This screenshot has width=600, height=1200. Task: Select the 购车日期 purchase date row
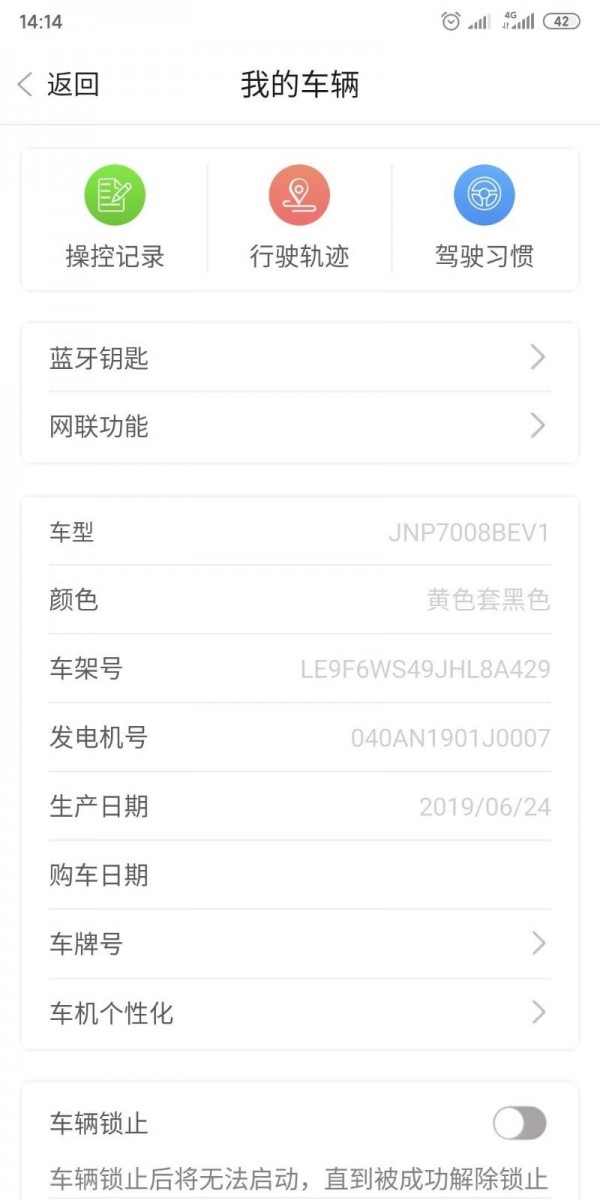coord(299,875)
